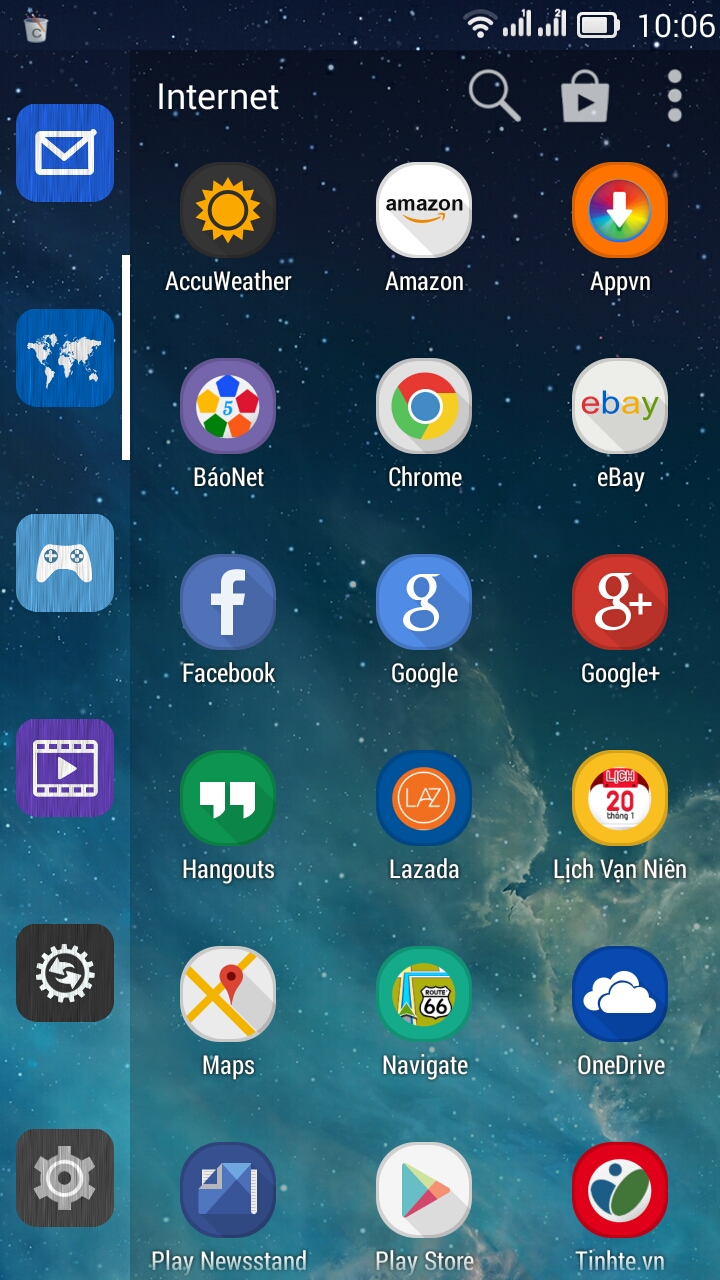Image resolution: width=720 pixels, height=1280 pixels.
Task: Start Hangouts
Action: 228,799
